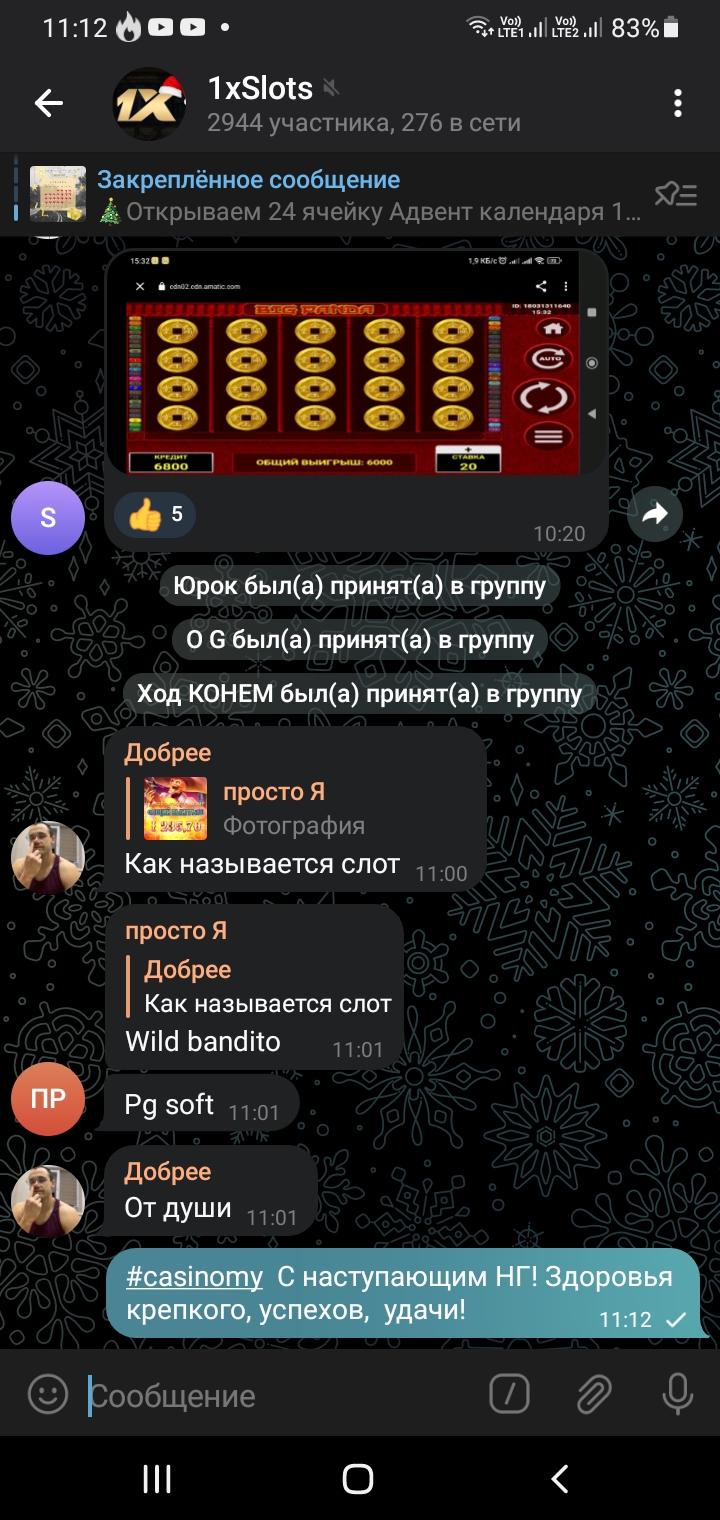Screen dimensions: 720x1520
Task: Forward the slot screenshot message
Action: (654, 514)
